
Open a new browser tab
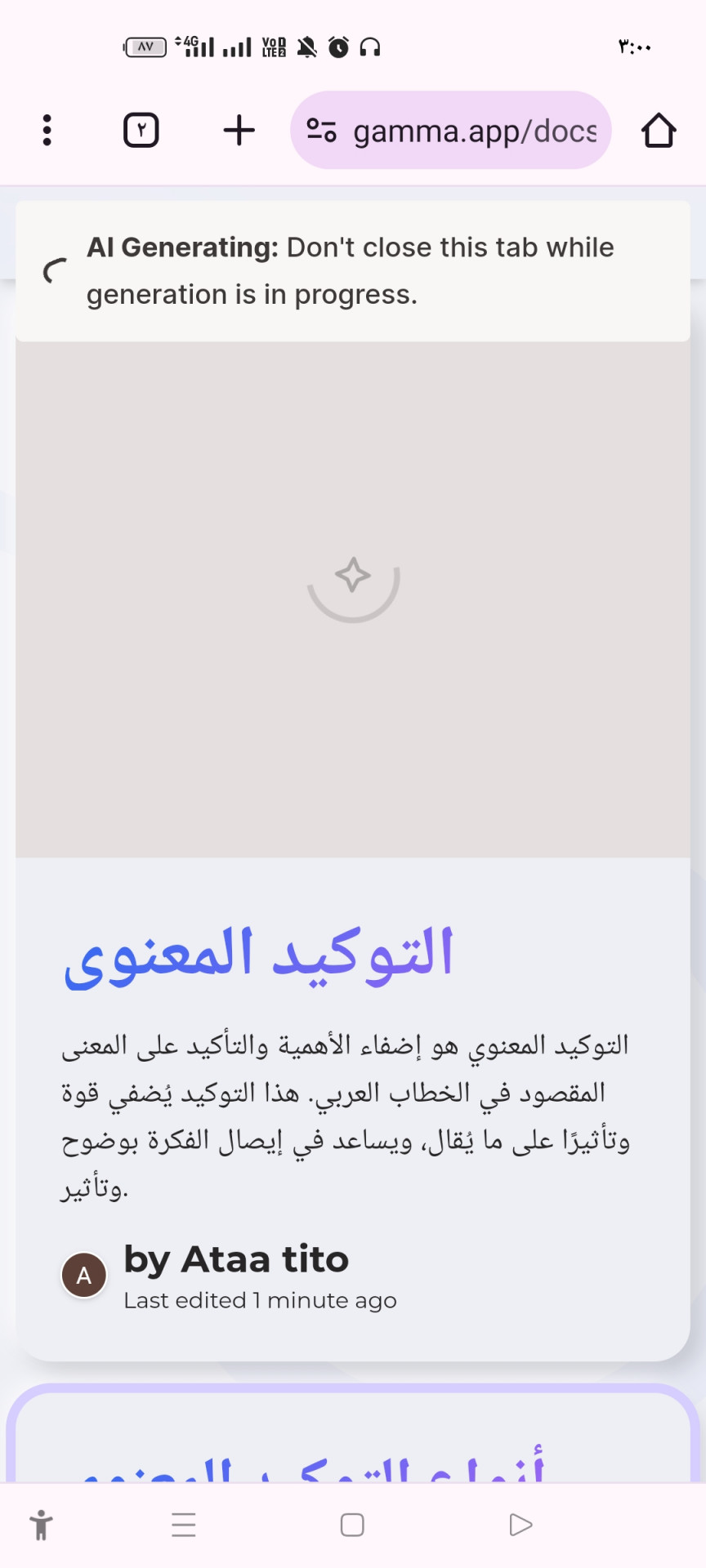[239, 131]
